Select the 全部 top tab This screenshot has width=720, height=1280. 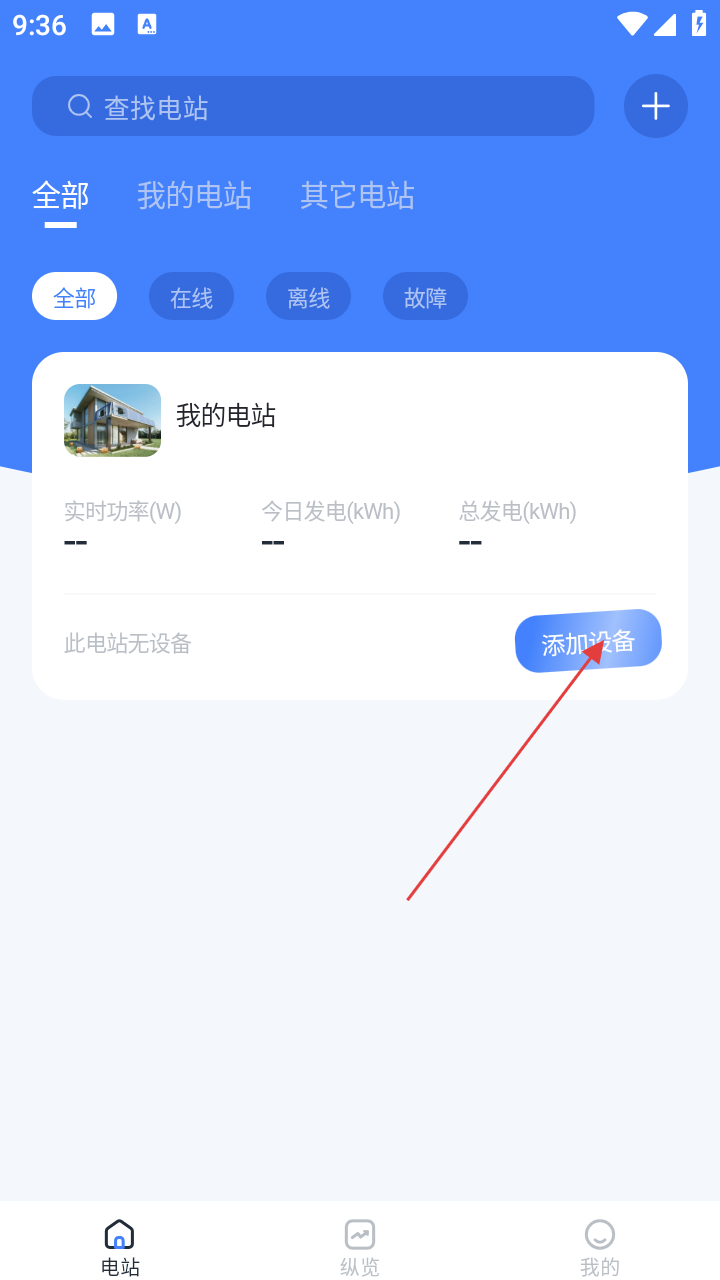click(x=60, y=195)
